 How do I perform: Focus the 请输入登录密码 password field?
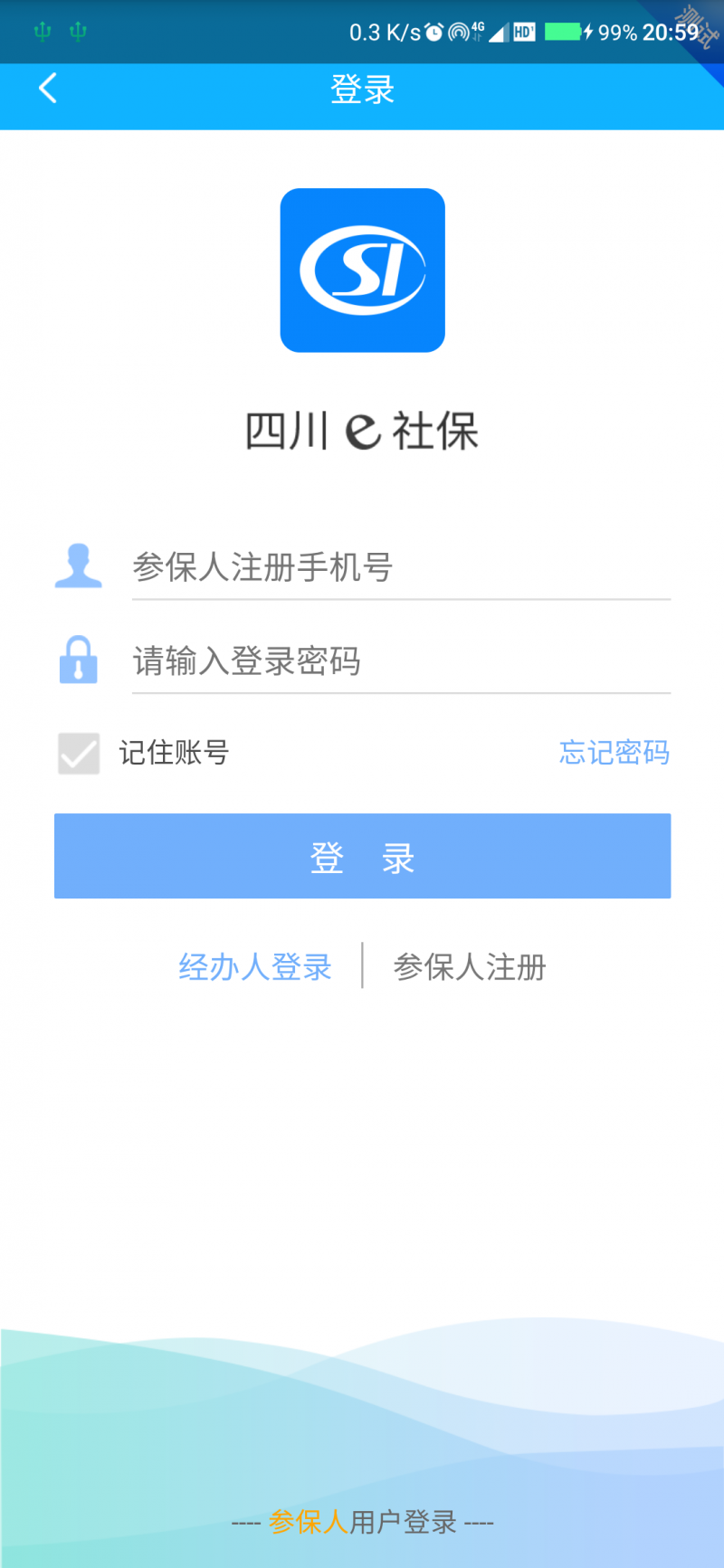point(401,661)
